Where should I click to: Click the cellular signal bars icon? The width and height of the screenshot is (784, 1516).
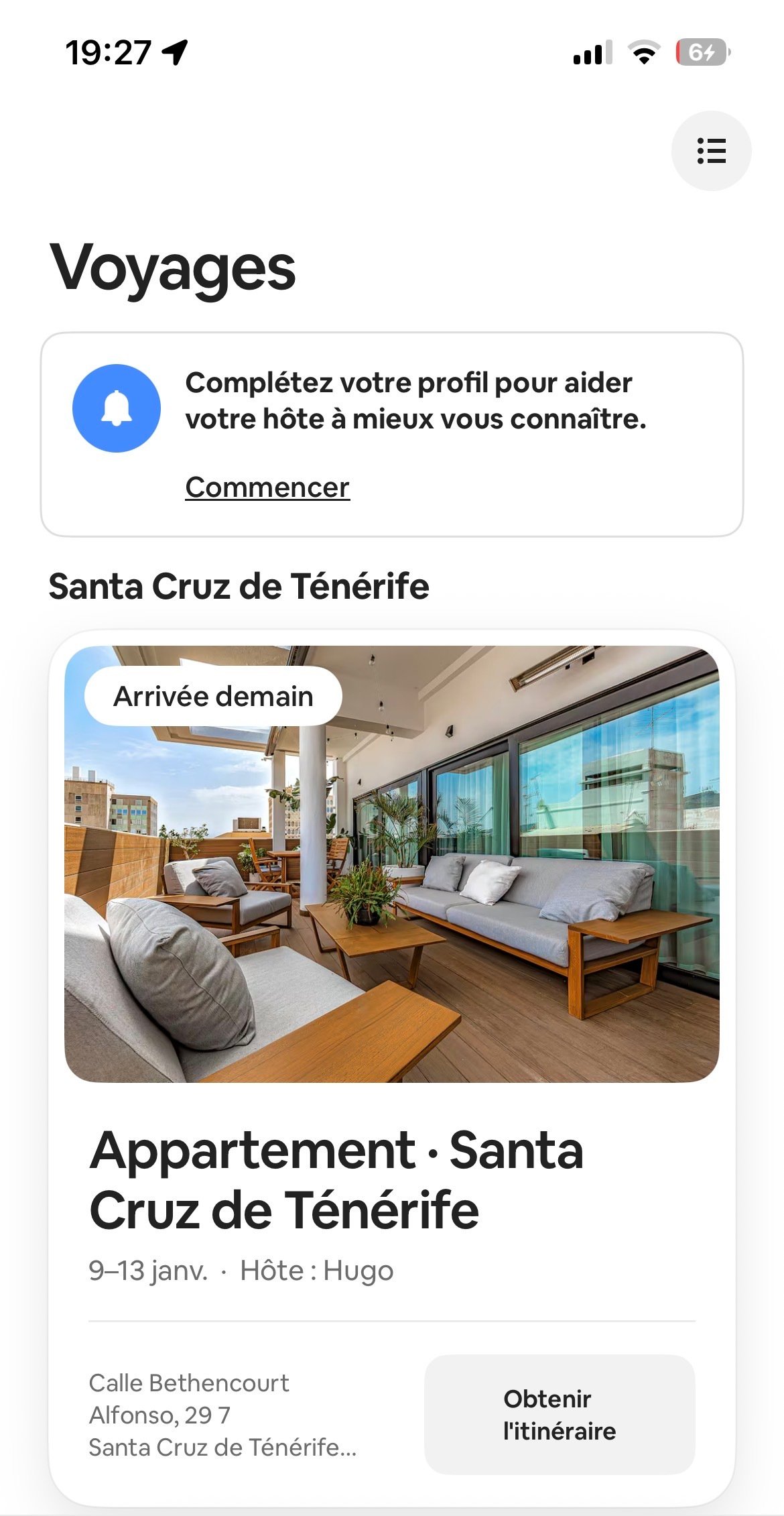point(590,52)
